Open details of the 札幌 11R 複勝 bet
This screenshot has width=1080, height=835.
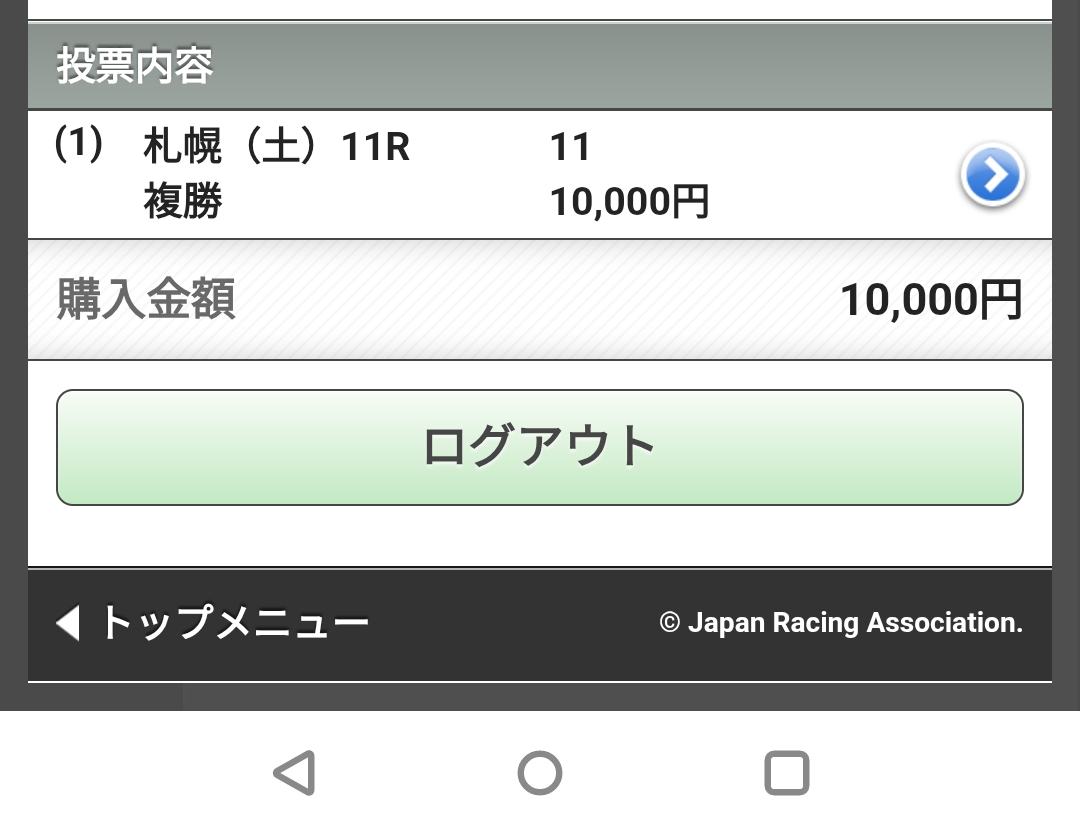(991, 176)
